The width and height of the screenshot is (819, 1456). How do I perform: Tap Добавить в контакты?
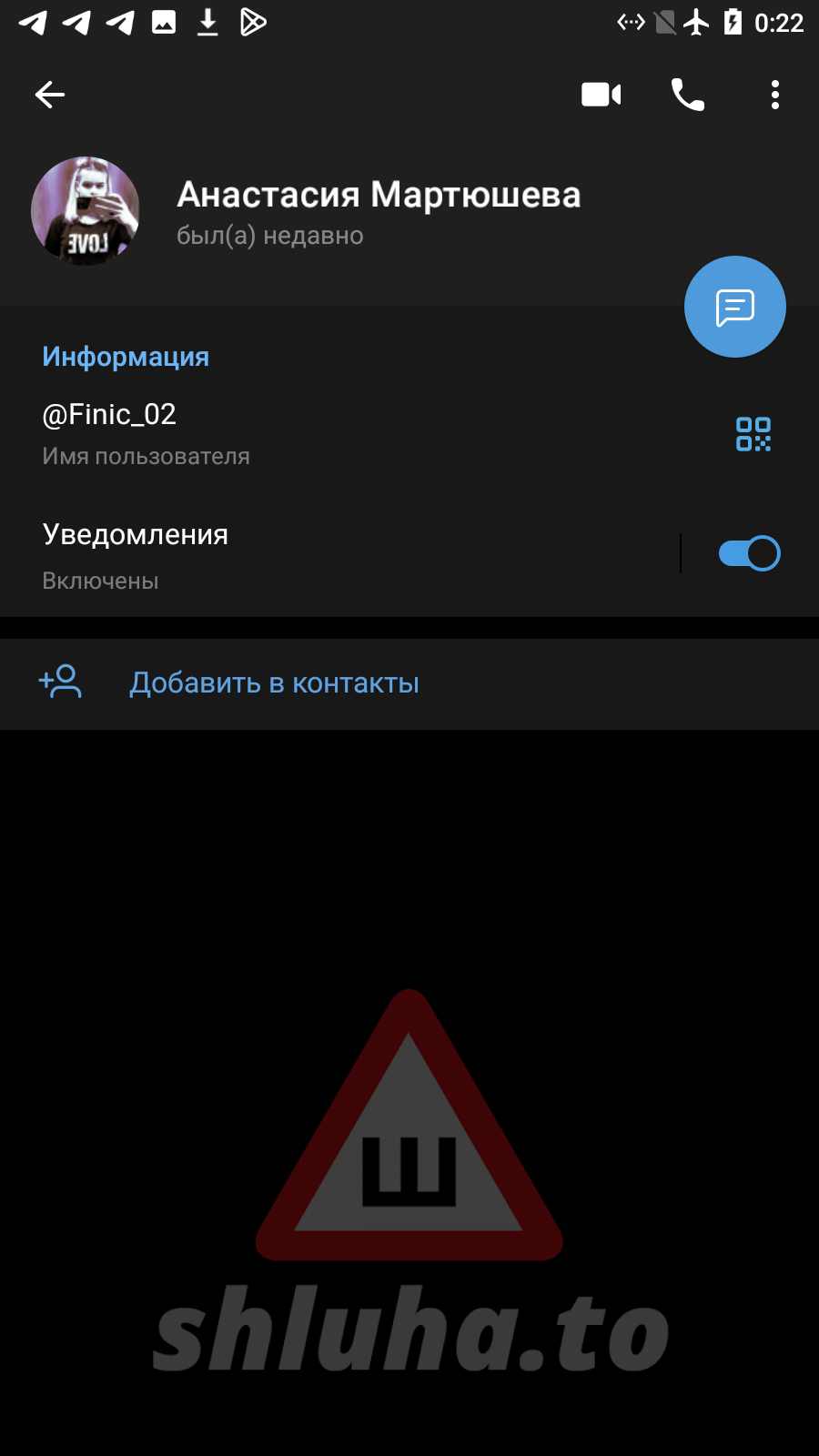273,683
